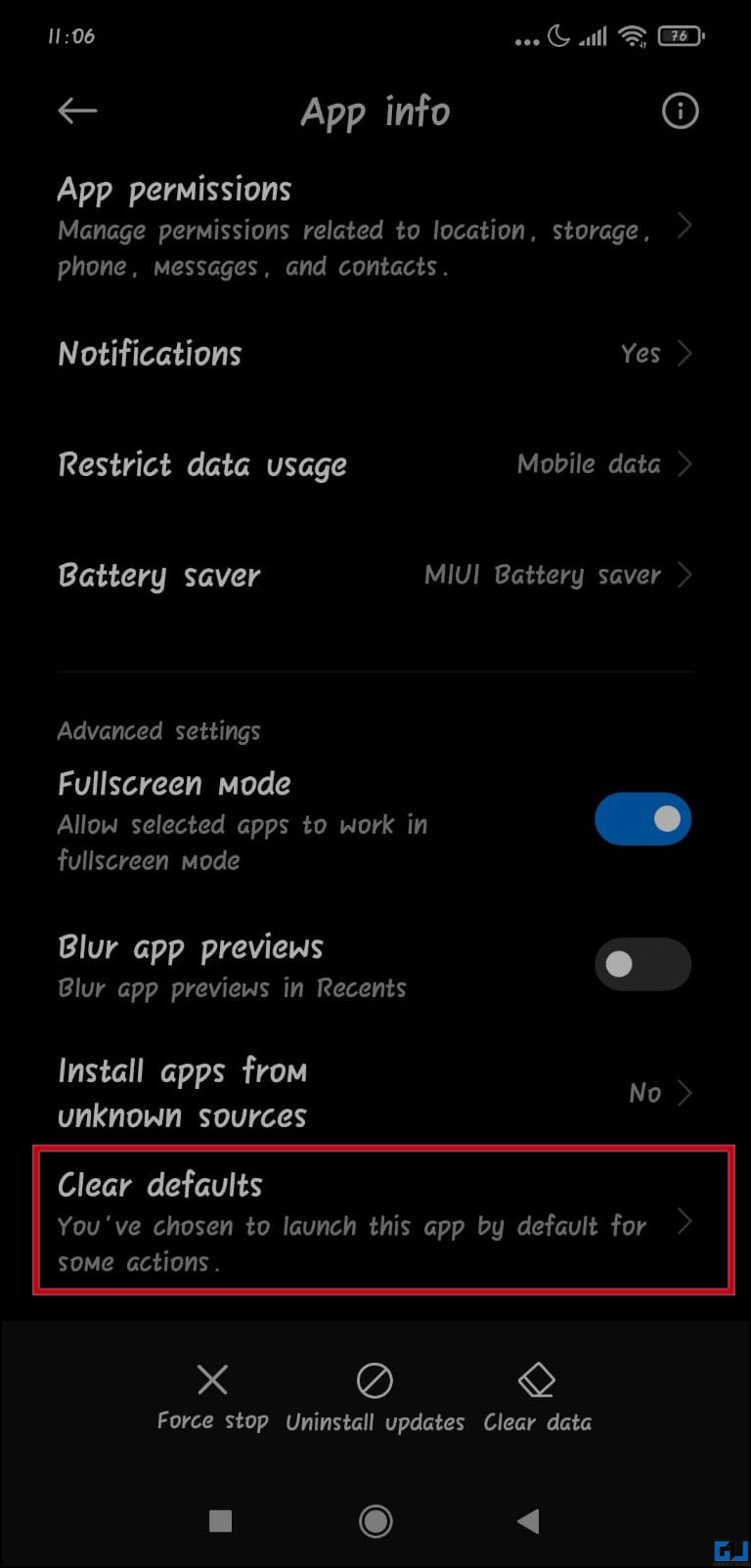Select Clear defaults in the highlighted box
Viewport: 751px width, 1568px height.
pyautogui.click(x=375, y=1220)
